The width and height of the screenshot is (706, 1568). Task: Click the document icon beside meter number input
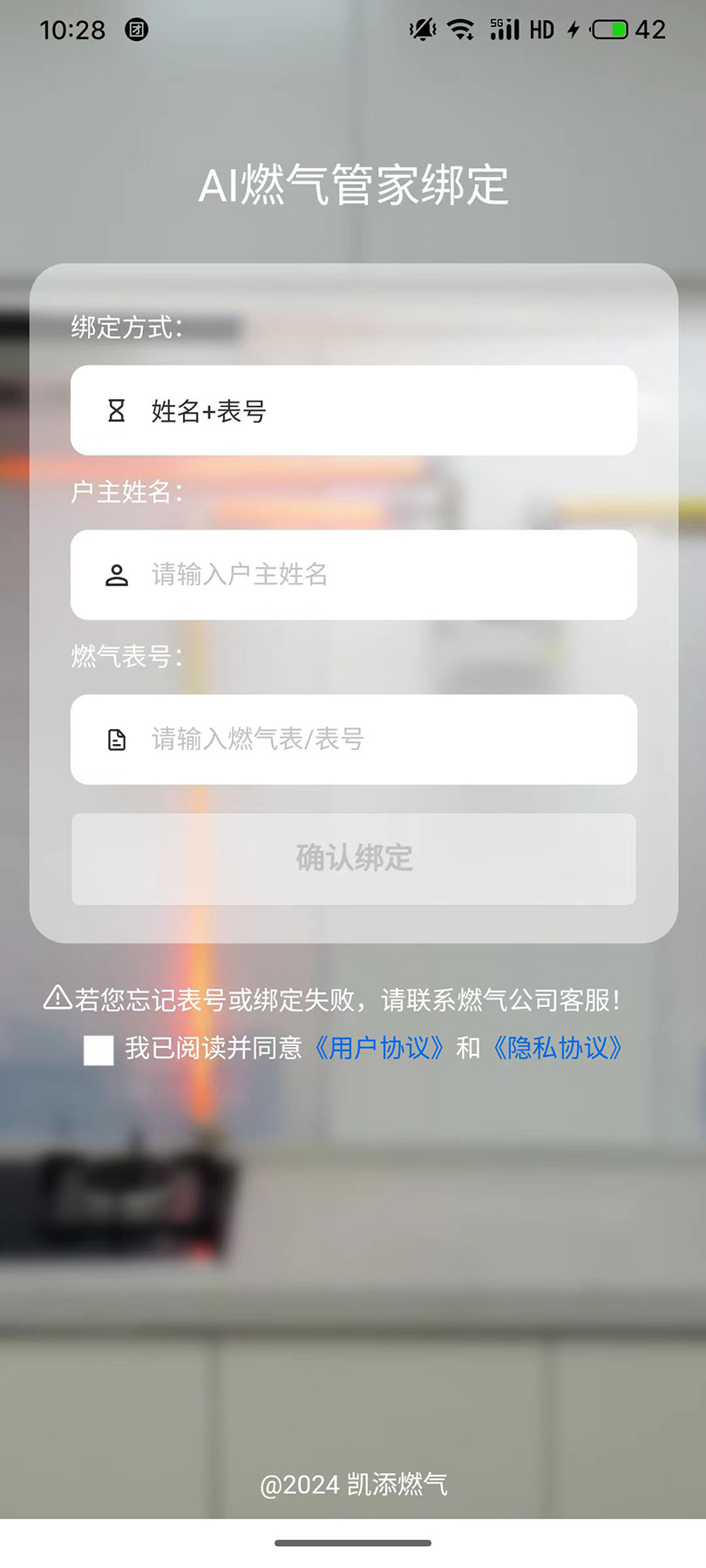point(116,738)
